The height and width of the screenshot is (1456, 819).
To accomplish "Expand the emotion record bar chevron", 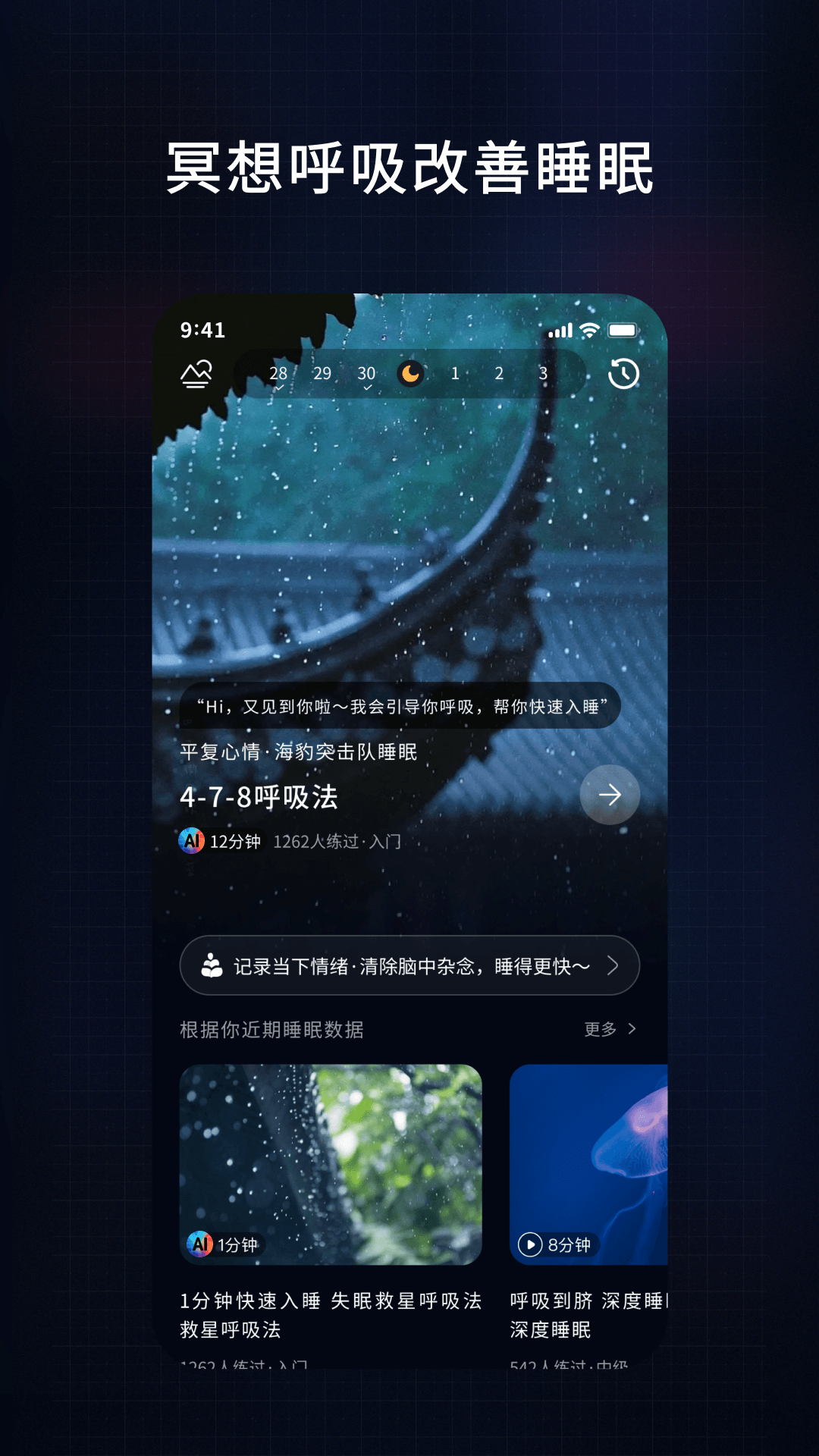I will point(617,965).
